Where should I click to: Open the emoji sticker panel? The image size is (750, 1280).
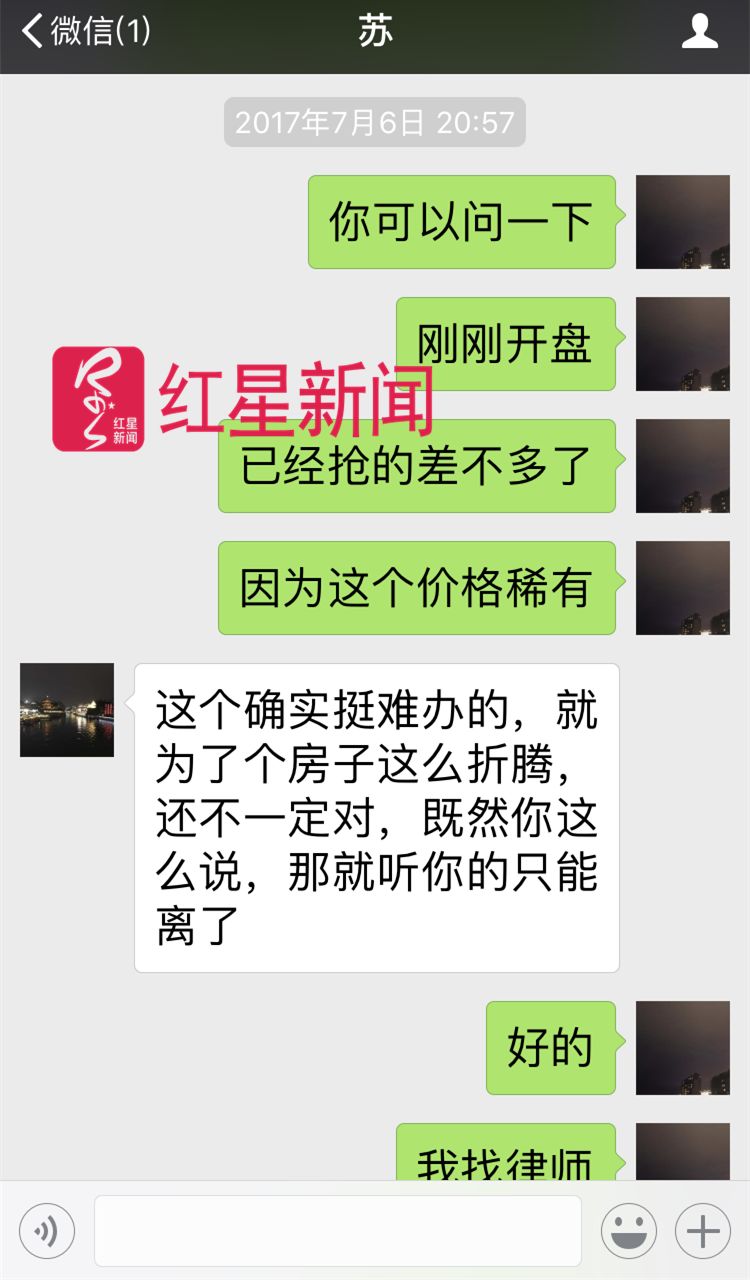(628, 1230)
